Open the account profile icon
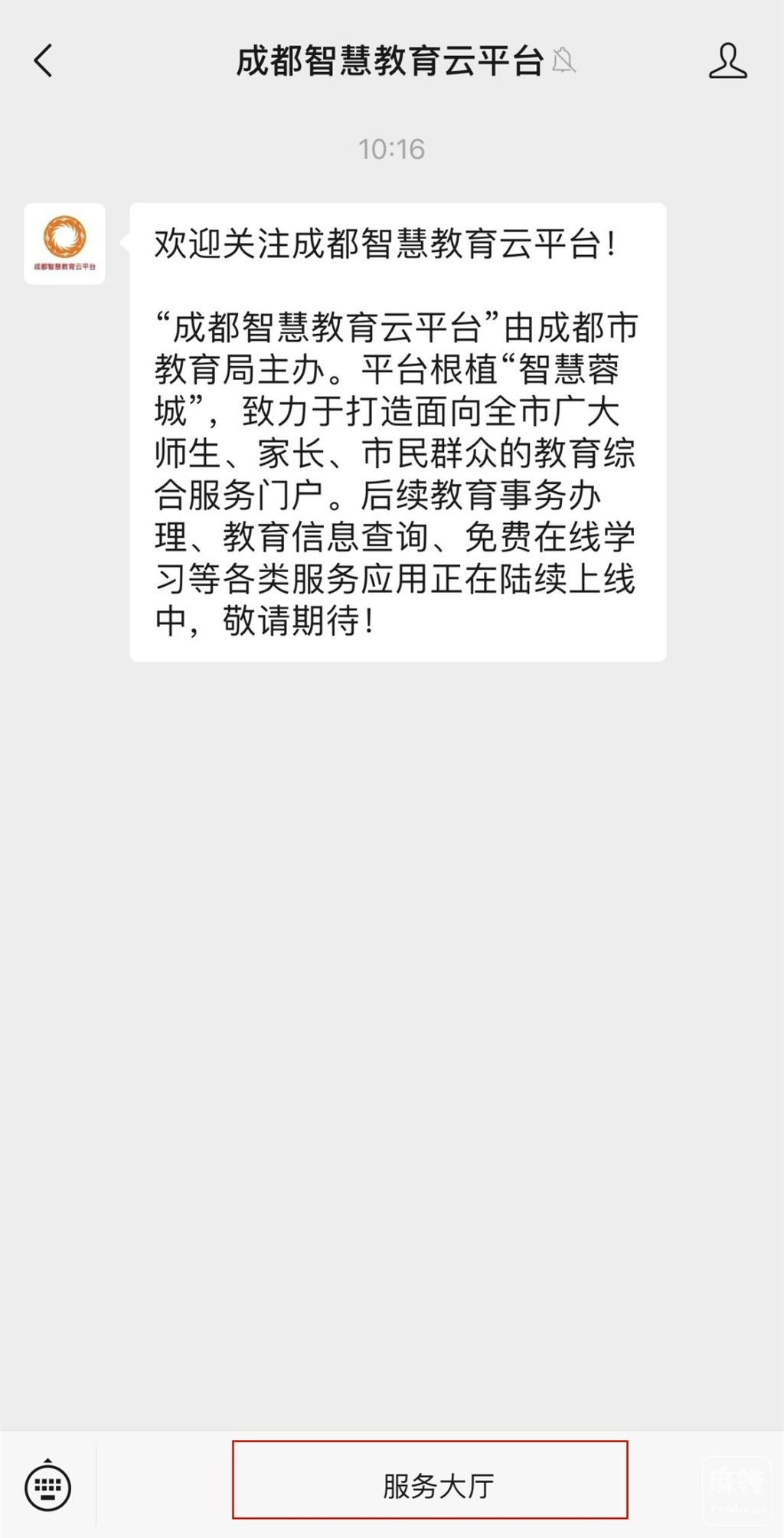Image resolution: width=784 pixels, height=1538 pixels. click(x=727, y=61)
